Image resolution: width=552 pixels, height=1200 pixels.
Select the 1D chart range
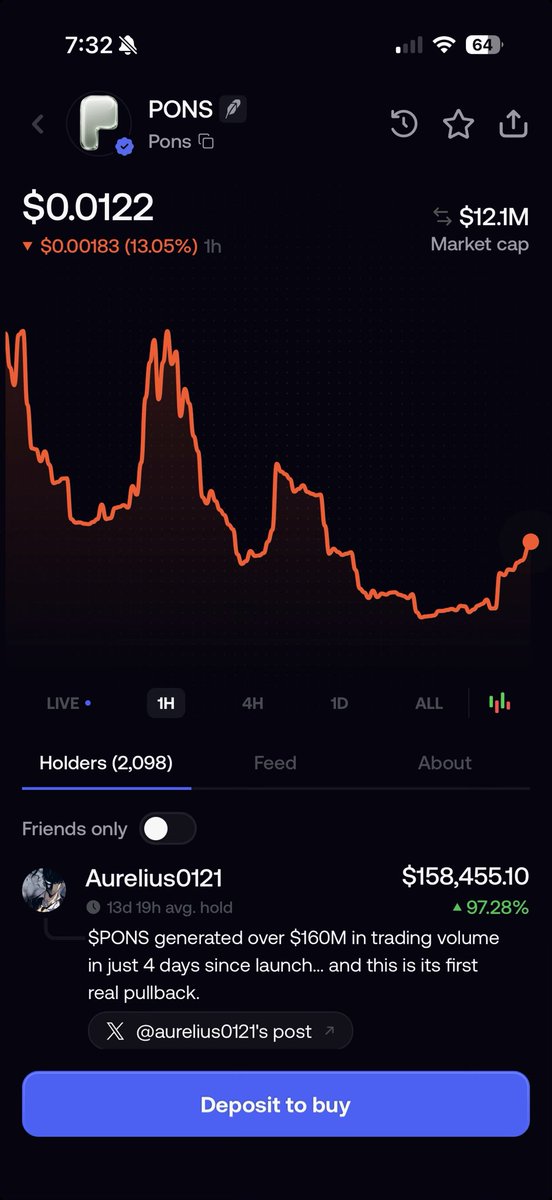pyautogui.click(x=339, y=703)
